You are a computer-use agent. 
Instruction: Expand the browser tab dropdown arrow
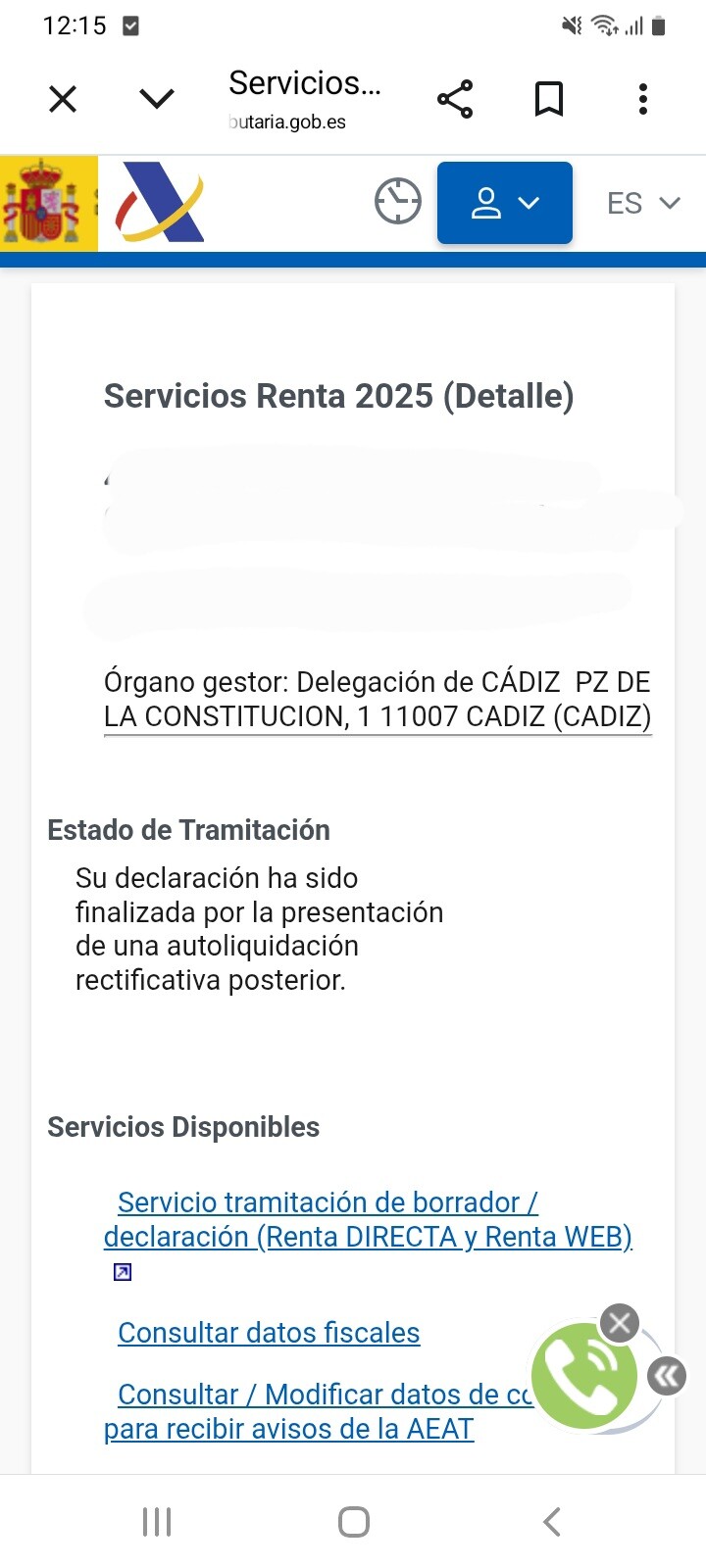(x=157, y=99)
